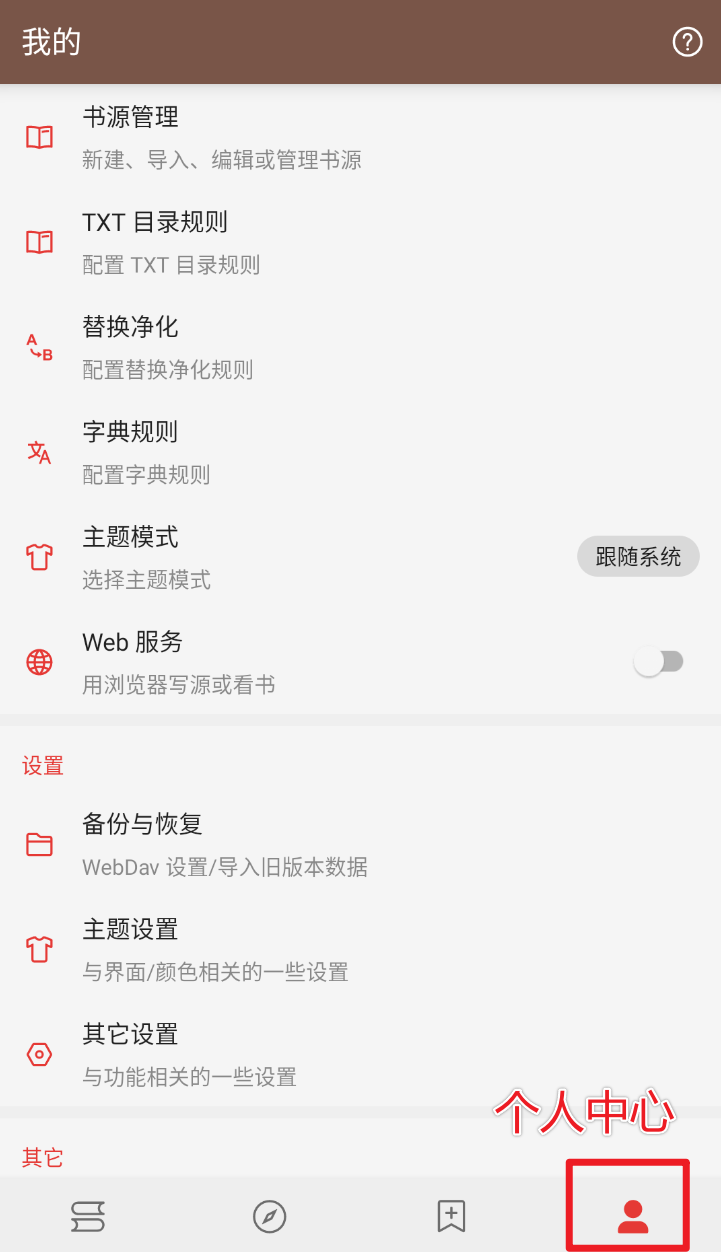Viewport: 721px width, 1252px height.
Task: Tap the highlighted 个人中心 profile tab
Action: click(x=629, y=1216)
